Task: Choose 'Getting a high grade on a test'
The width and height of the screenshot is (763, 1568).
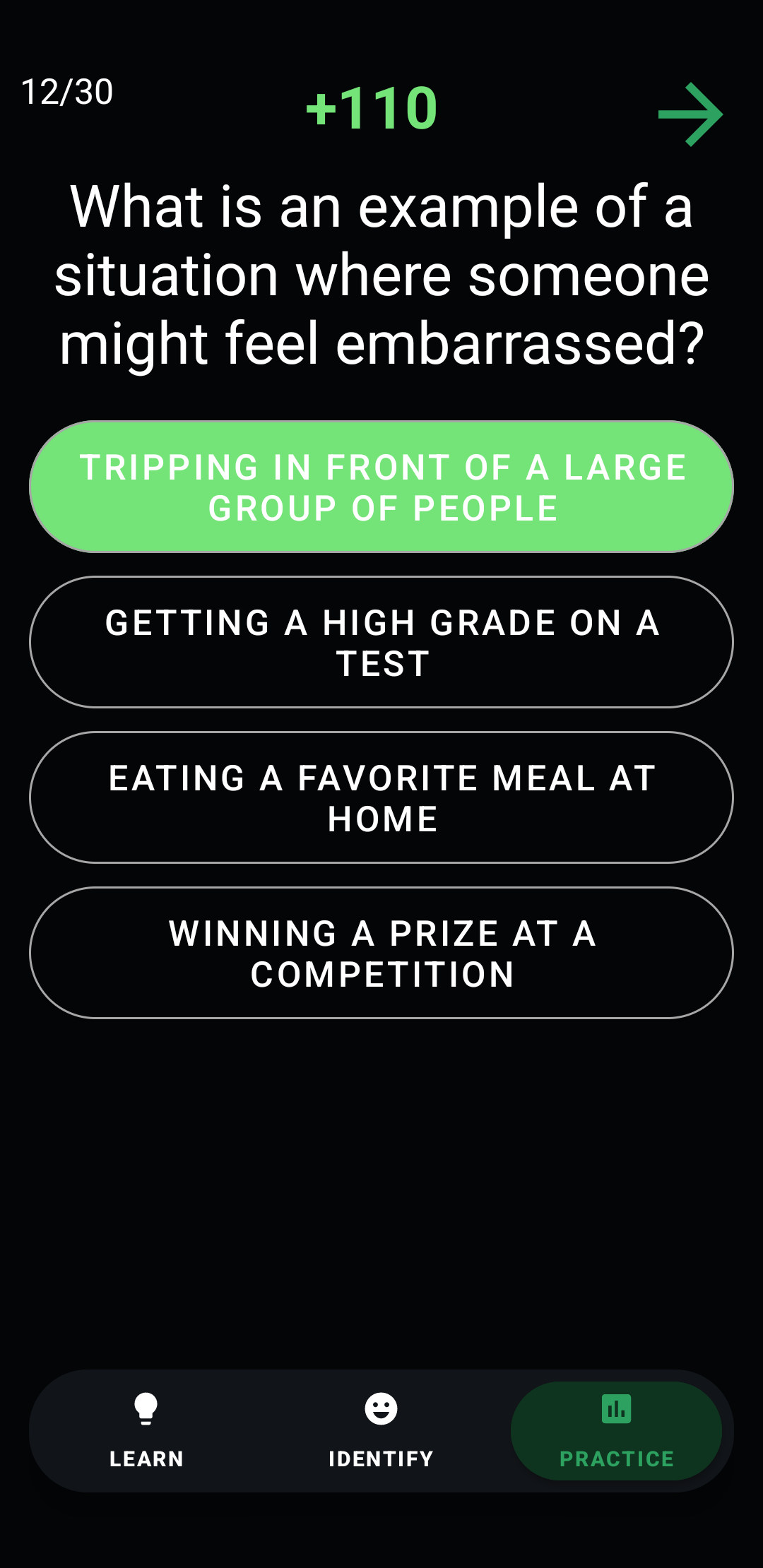Action: (x=381, y=643)
